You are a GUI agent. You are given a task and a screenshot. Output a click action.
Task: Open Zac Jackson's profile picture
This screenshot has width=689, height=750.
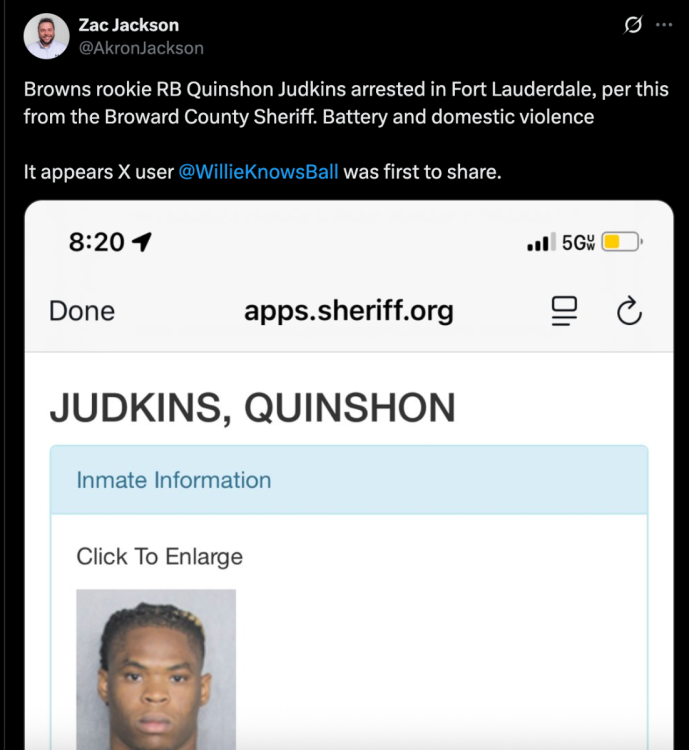coord(47,37)
